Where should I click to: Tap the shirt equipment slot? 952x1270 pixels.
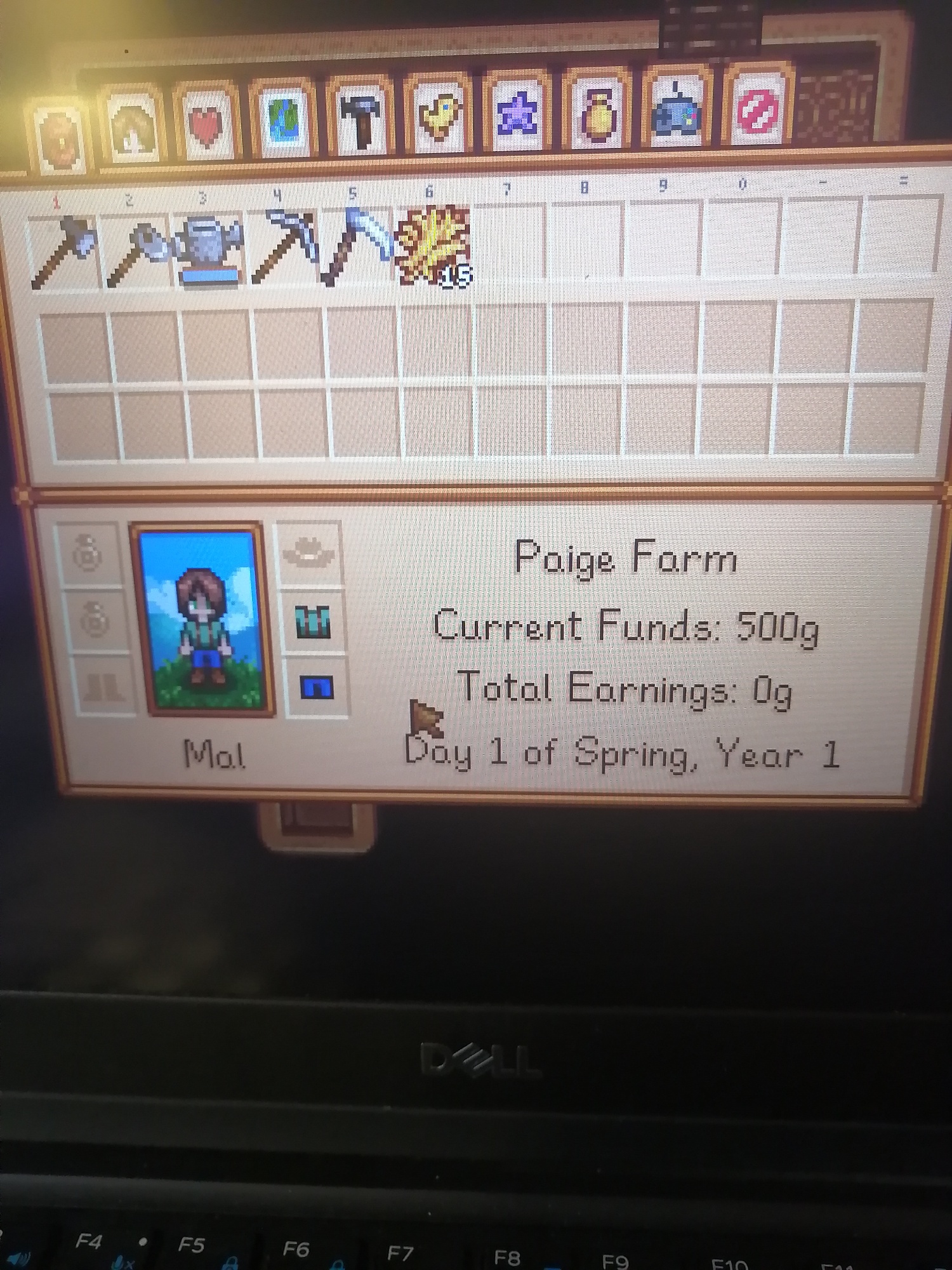312,621
